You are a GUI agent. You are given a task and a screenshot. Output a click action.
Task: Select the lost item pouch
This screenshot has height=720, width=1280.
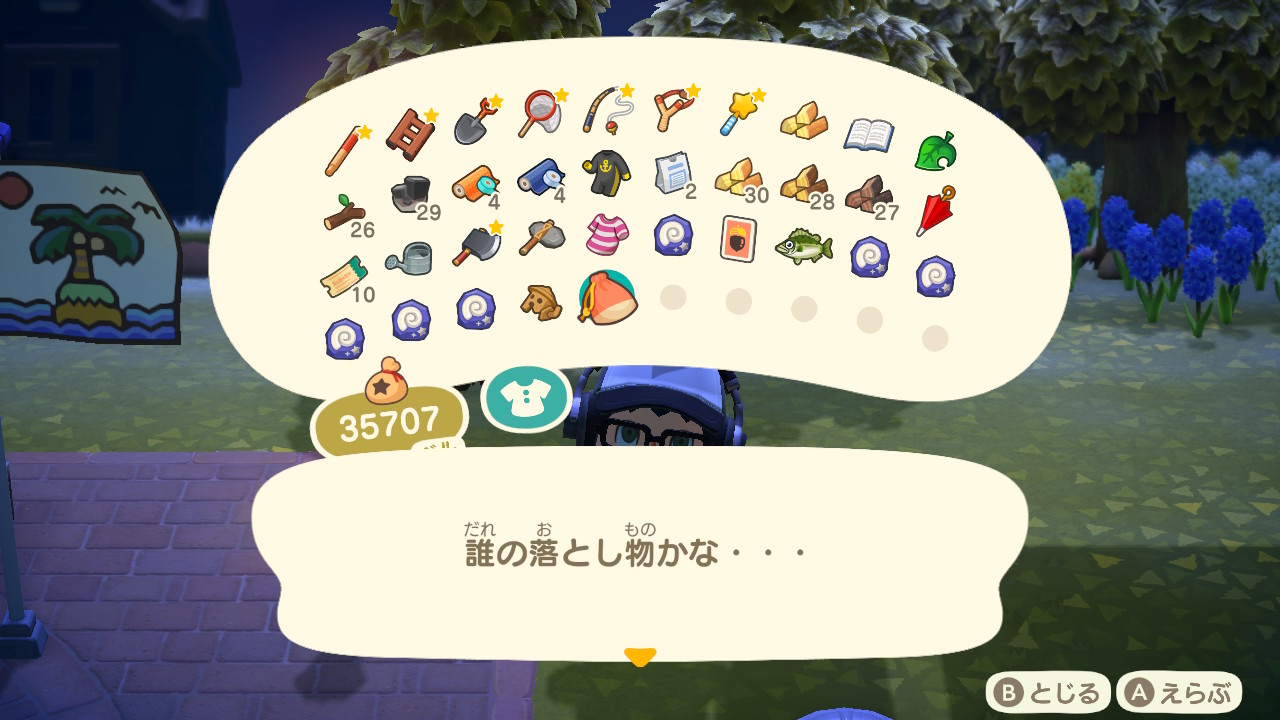pyautogui.click(x=607, y=298)
